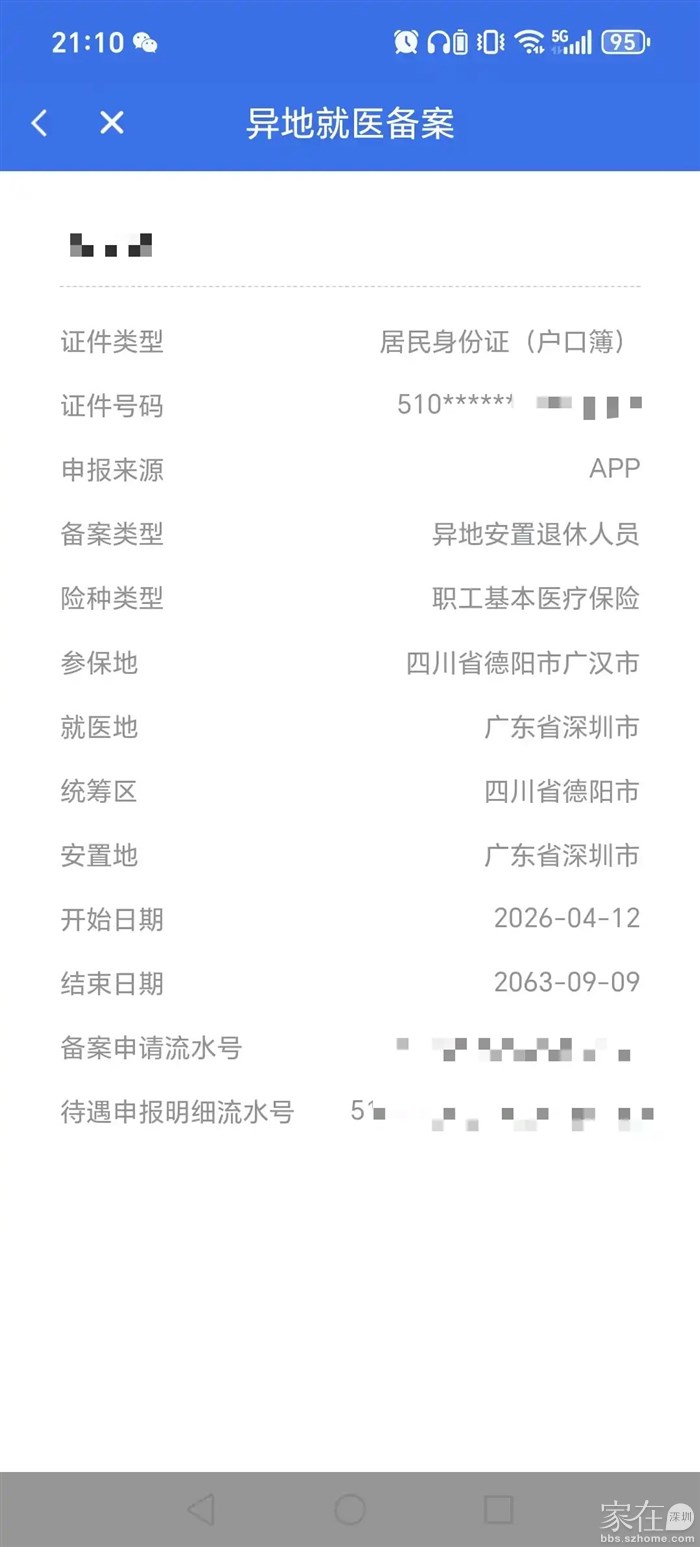Tap the system home circle button
The image size is (700, 1547).
pyautogui.click(x=350, y=1509)
